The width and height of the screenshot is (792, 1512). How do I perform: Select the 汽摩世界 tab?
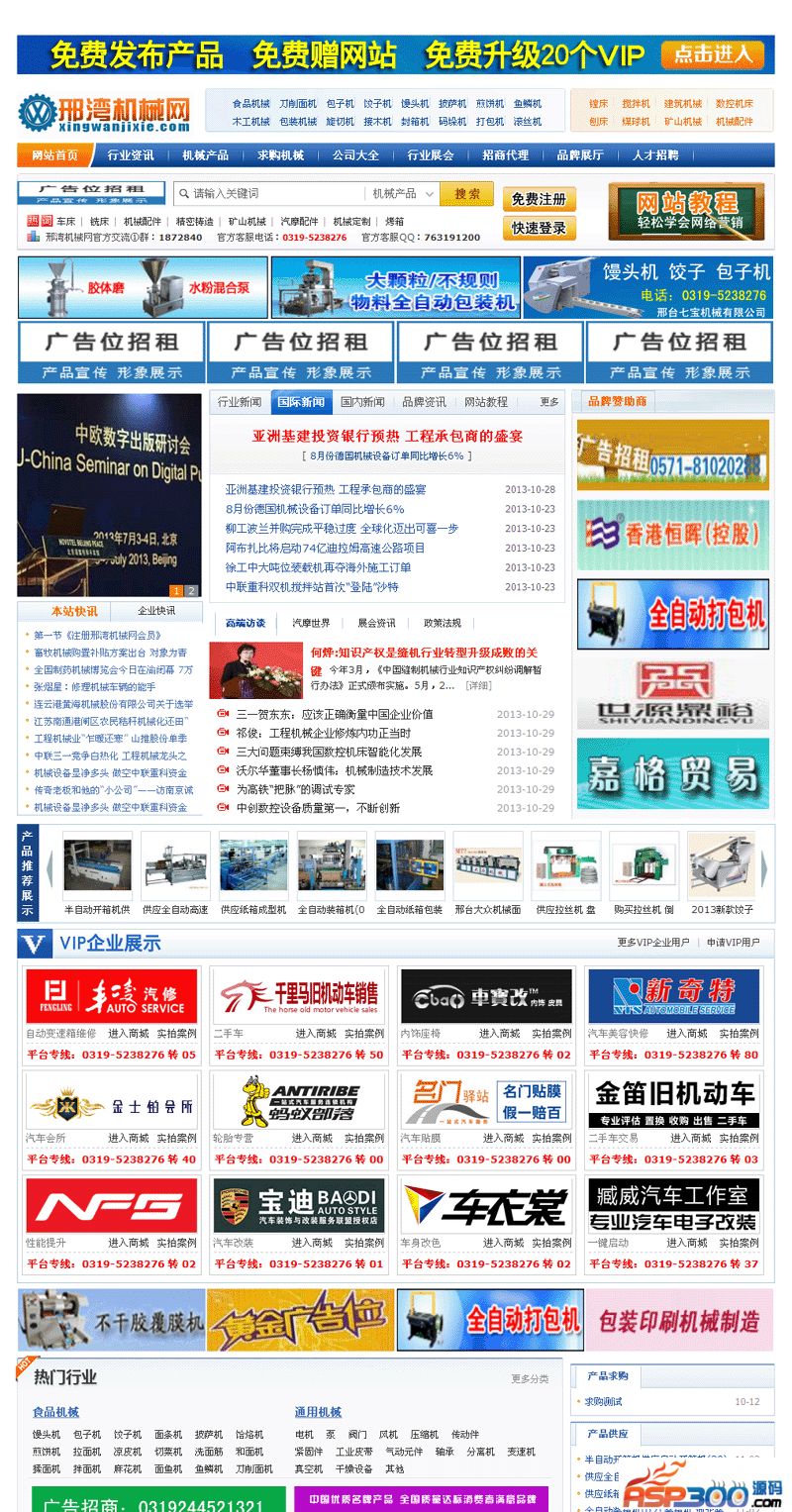point(311,623)
